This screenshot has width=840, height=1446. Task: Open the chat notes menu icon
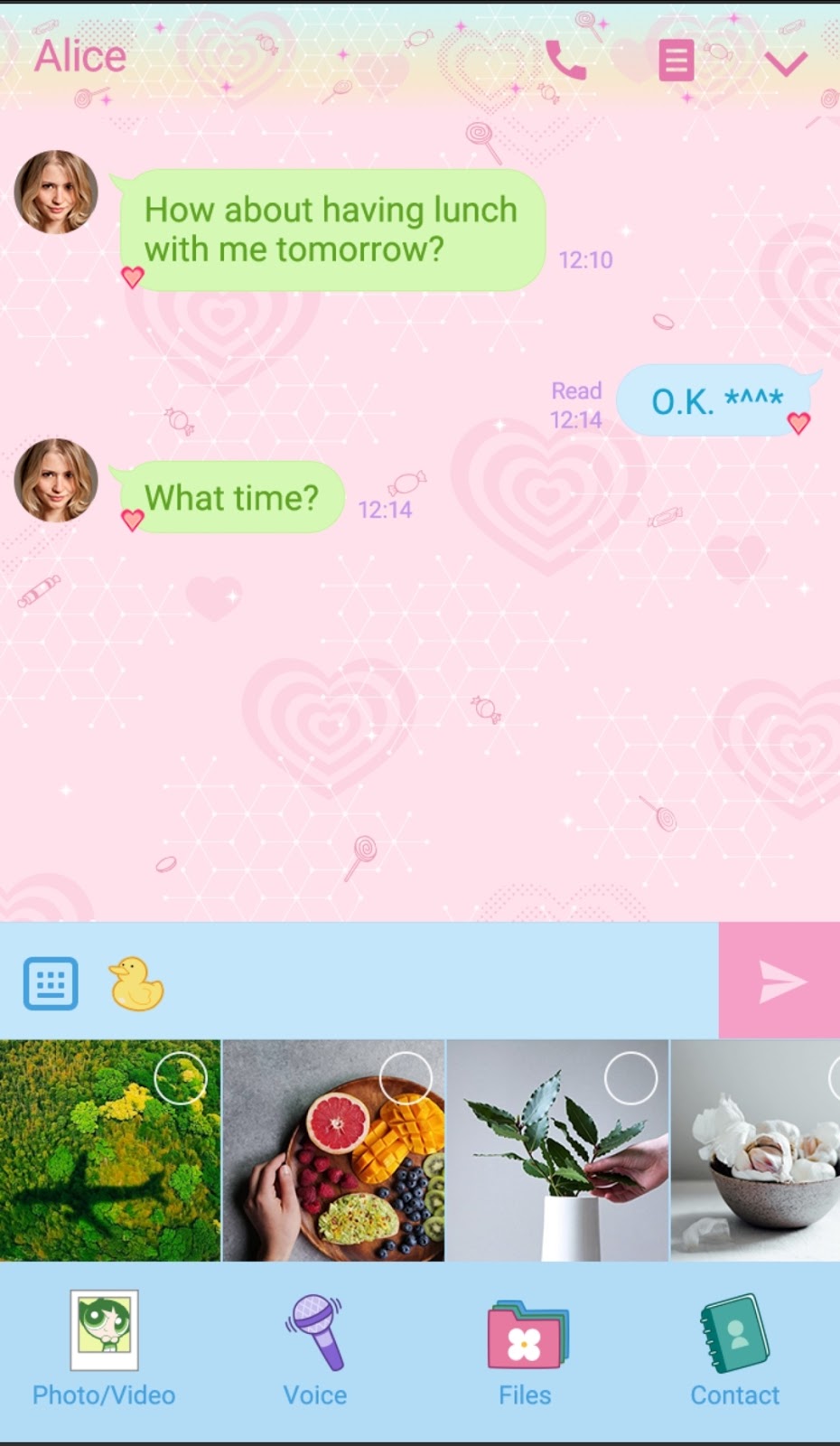pyautogui.click(x=676, y=61)
